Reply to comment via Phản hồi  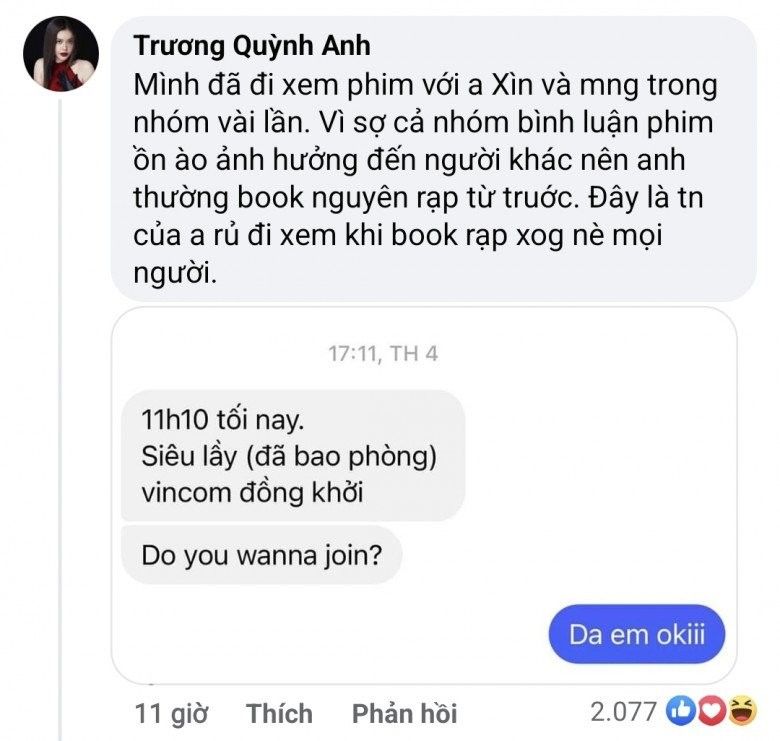coord(404,713)
